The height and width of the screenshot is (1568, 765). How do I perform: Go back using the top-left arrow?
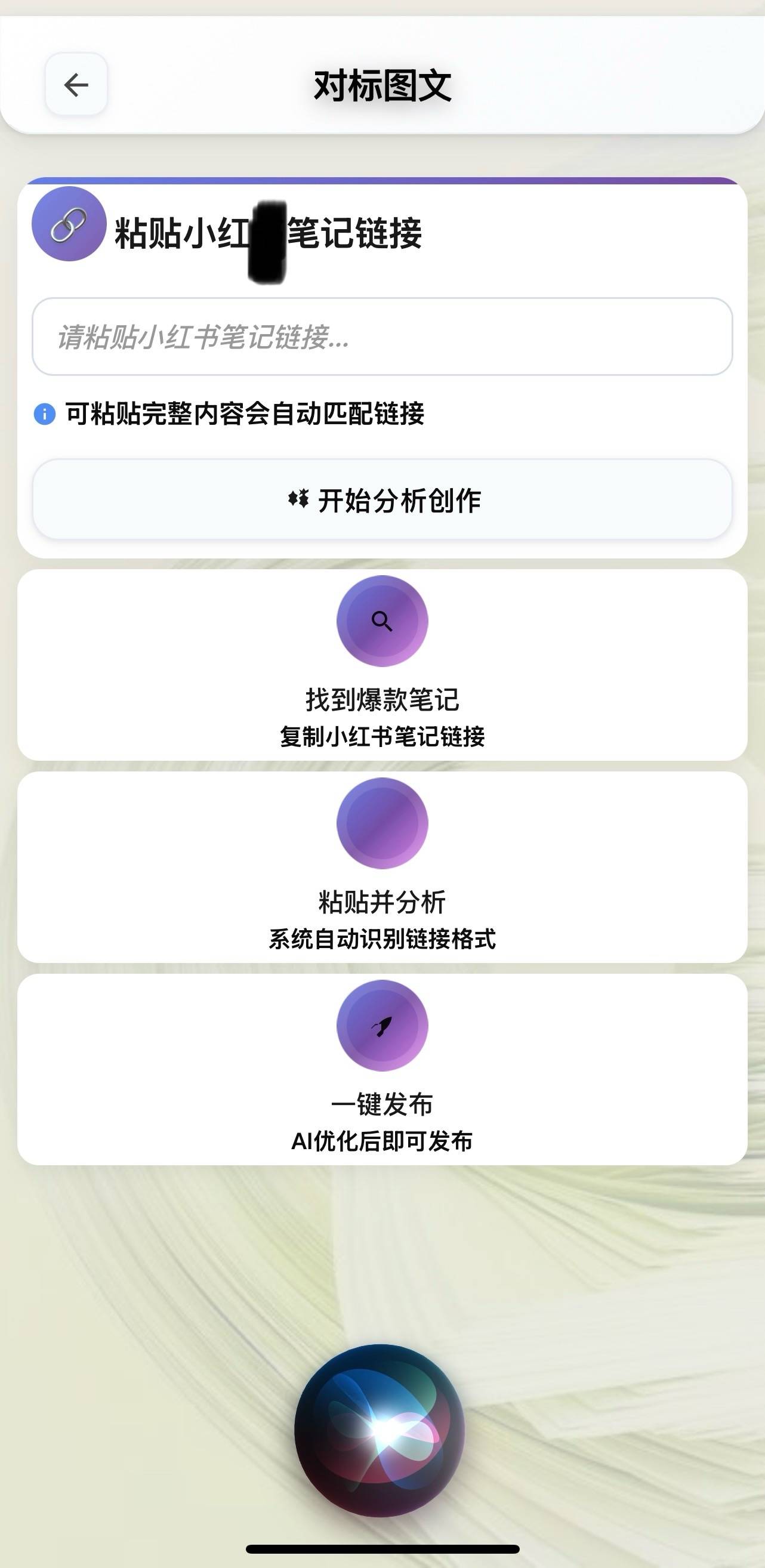tap(76, 85)
